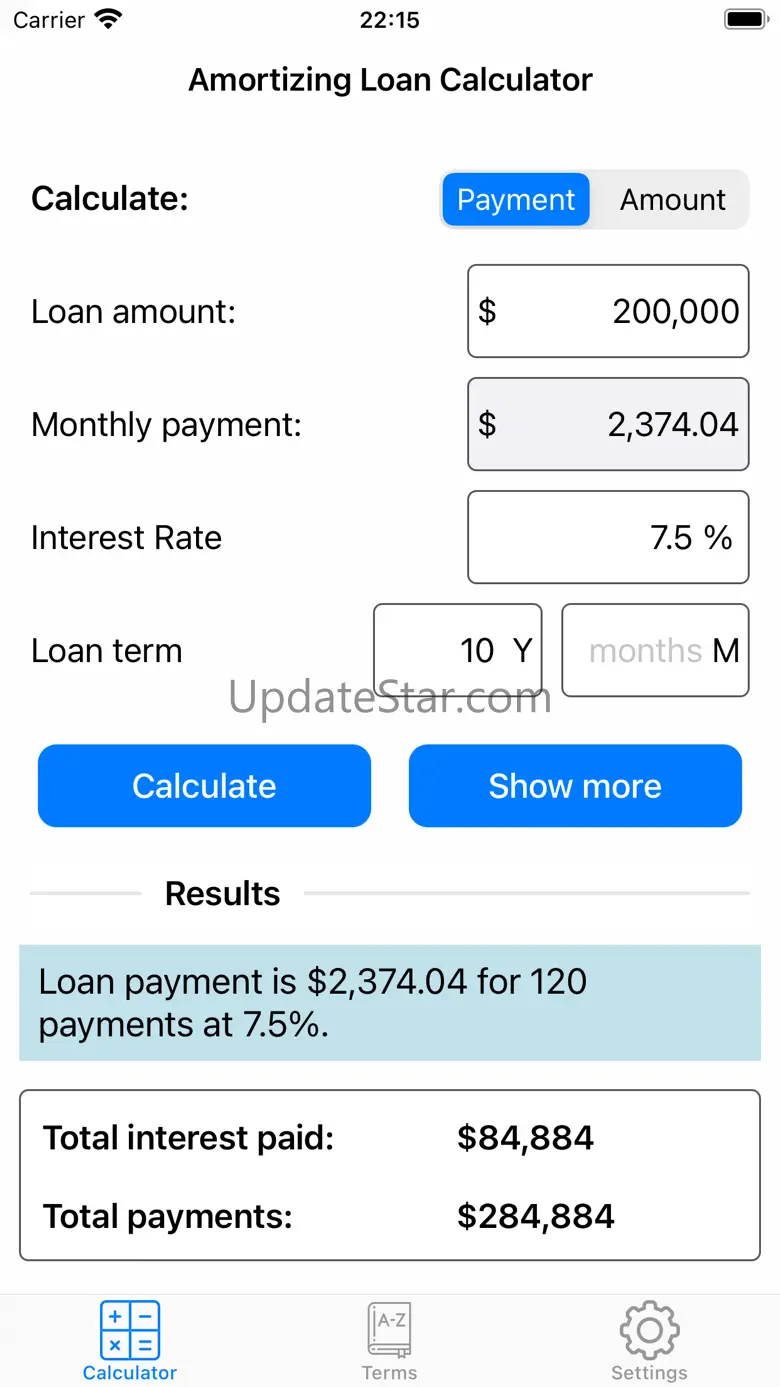
Task: Open the Terms tab
Action: (x=389, y=1341)
